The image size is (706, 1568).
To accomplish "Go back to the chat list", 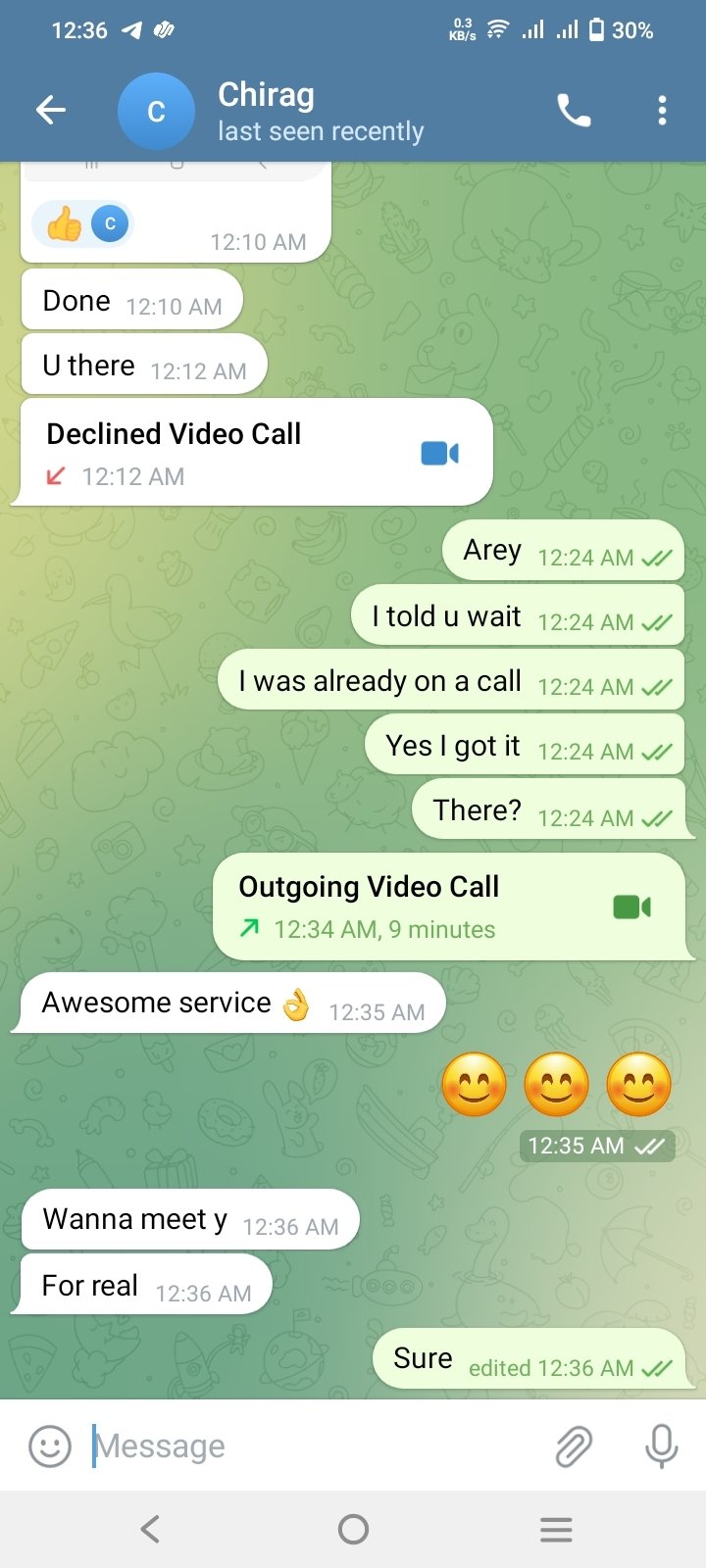I will tap(51, 111).
